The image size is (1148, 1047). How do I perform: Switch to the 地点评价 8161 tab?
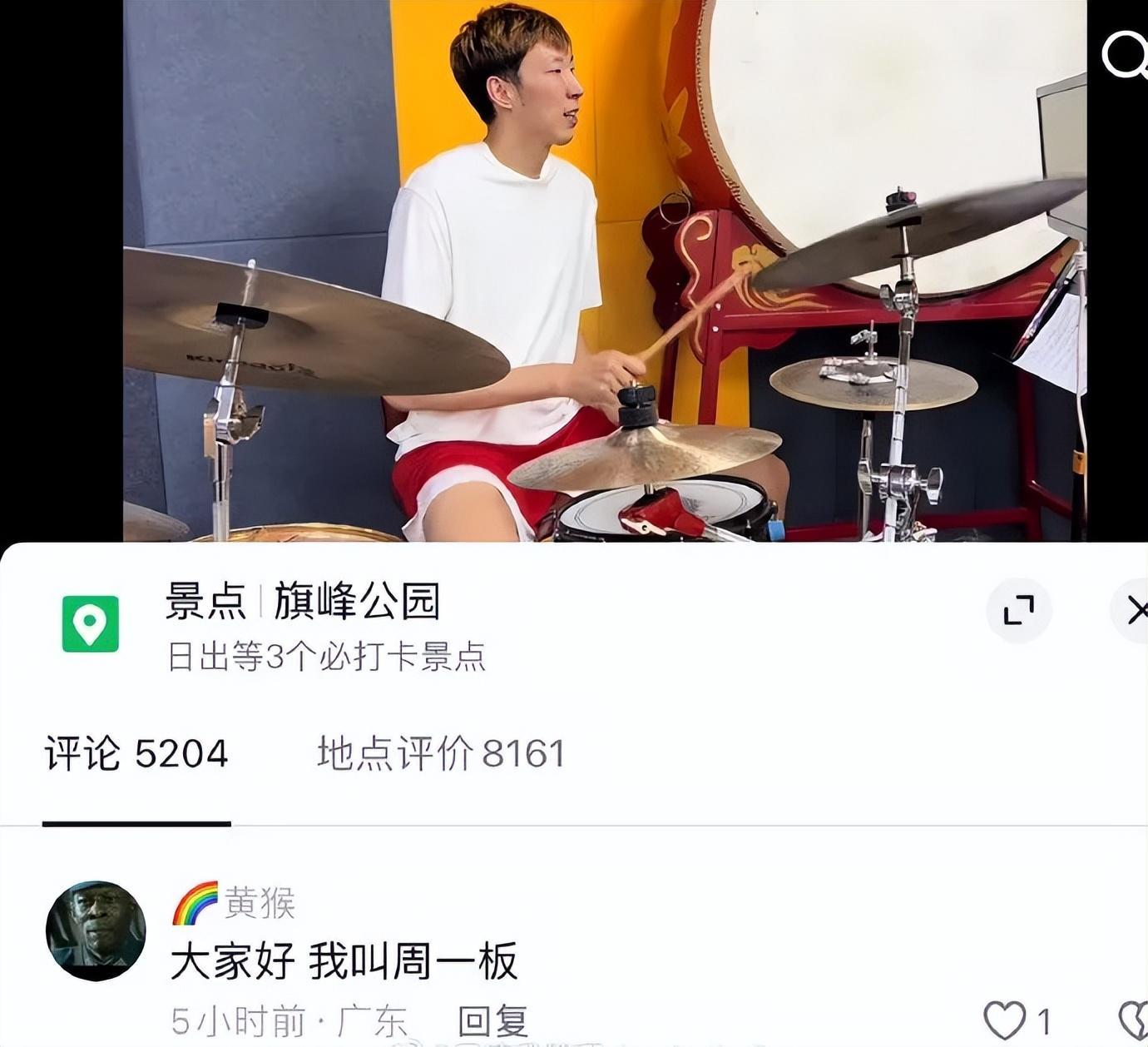(441, 754)
